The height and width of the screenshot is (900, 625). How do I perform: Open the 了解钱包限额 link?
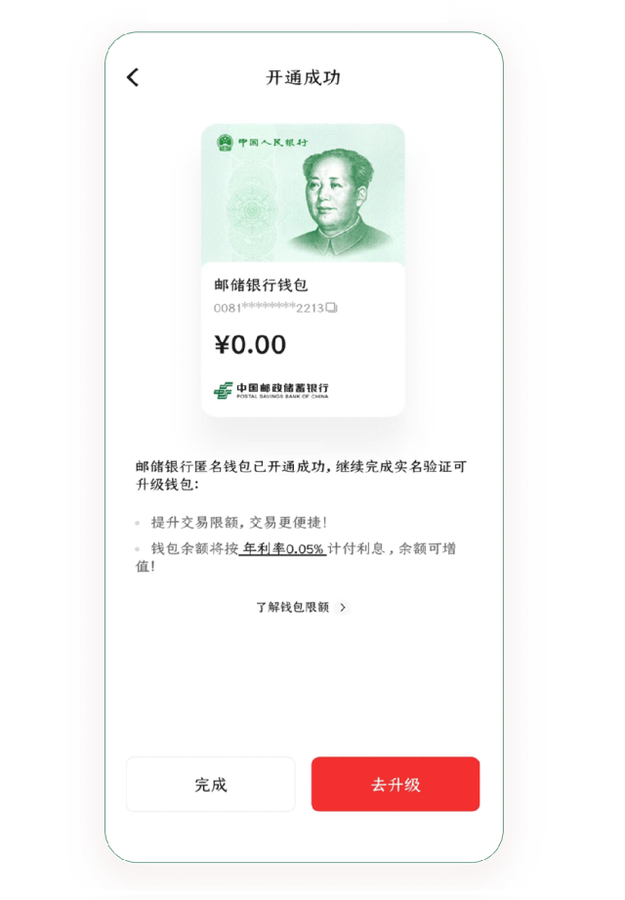tap(301, 607)
